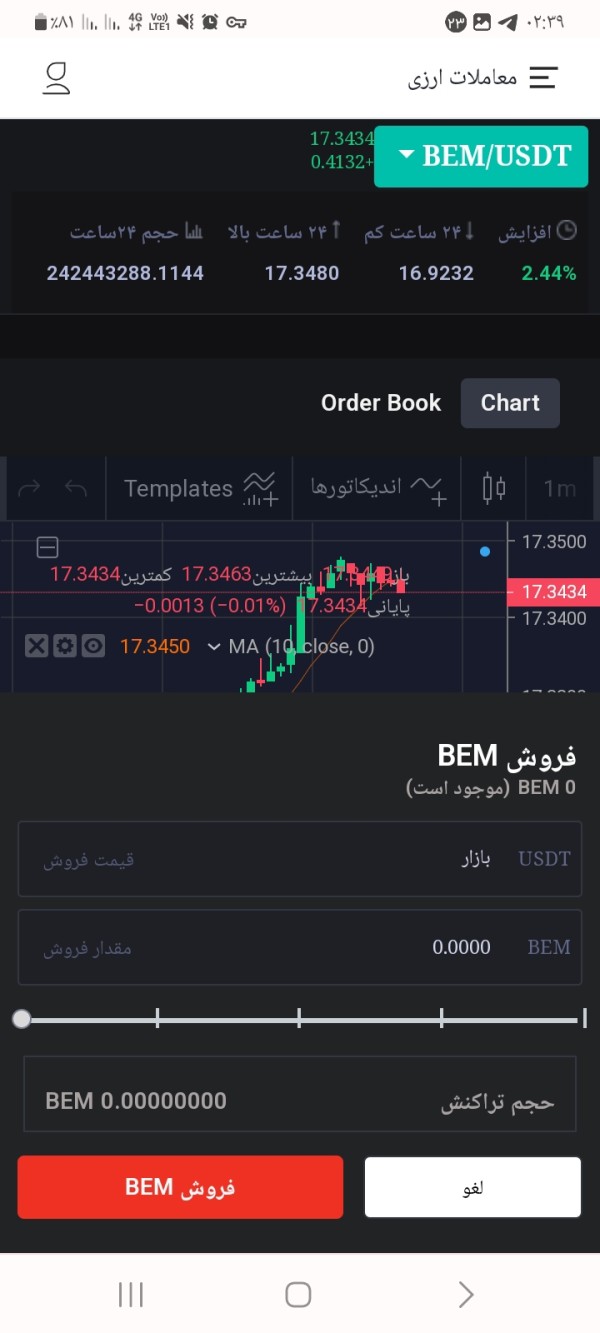Change the 1m chart interval
Viewport: 600px width, 1333px height.
point(560,488)
